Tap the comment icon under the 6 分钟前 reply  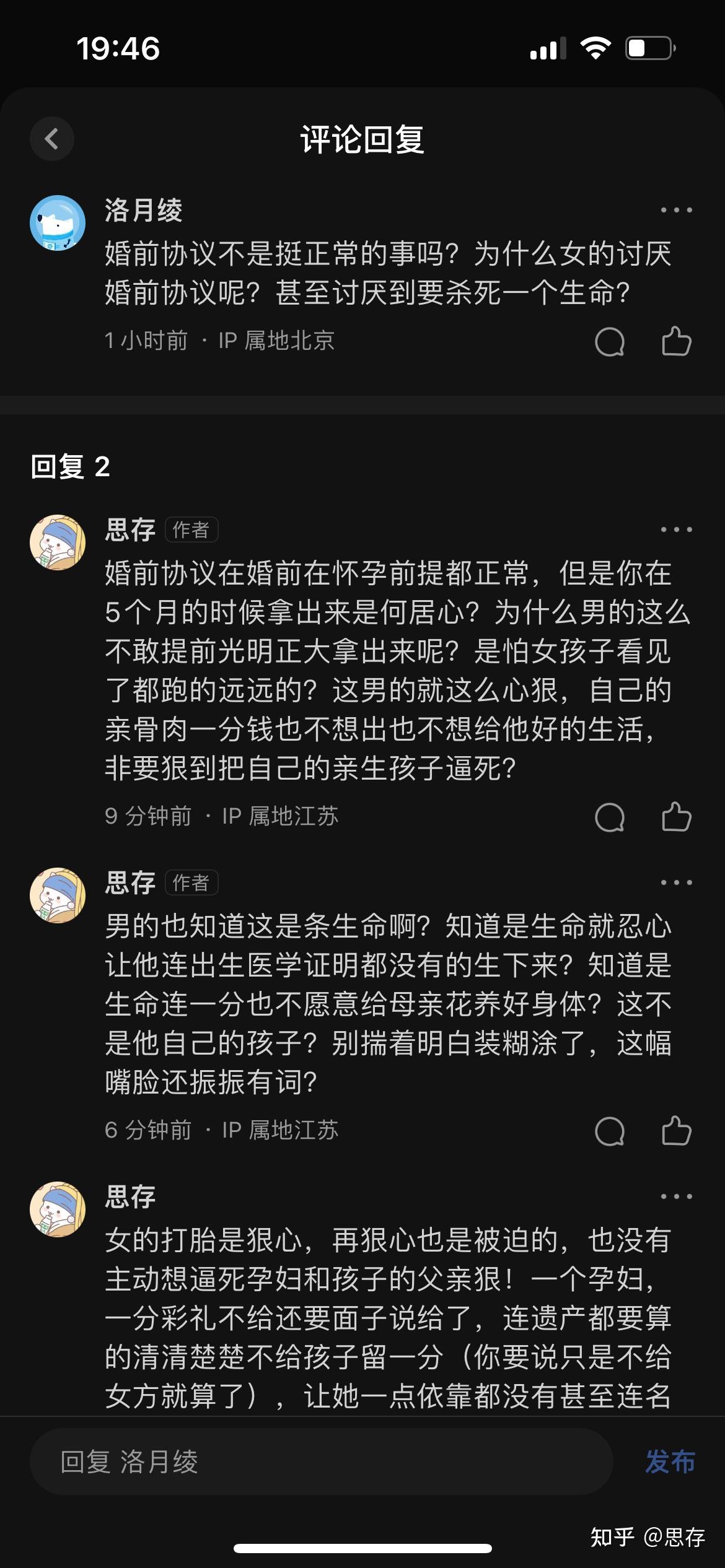click(610, 1131)
